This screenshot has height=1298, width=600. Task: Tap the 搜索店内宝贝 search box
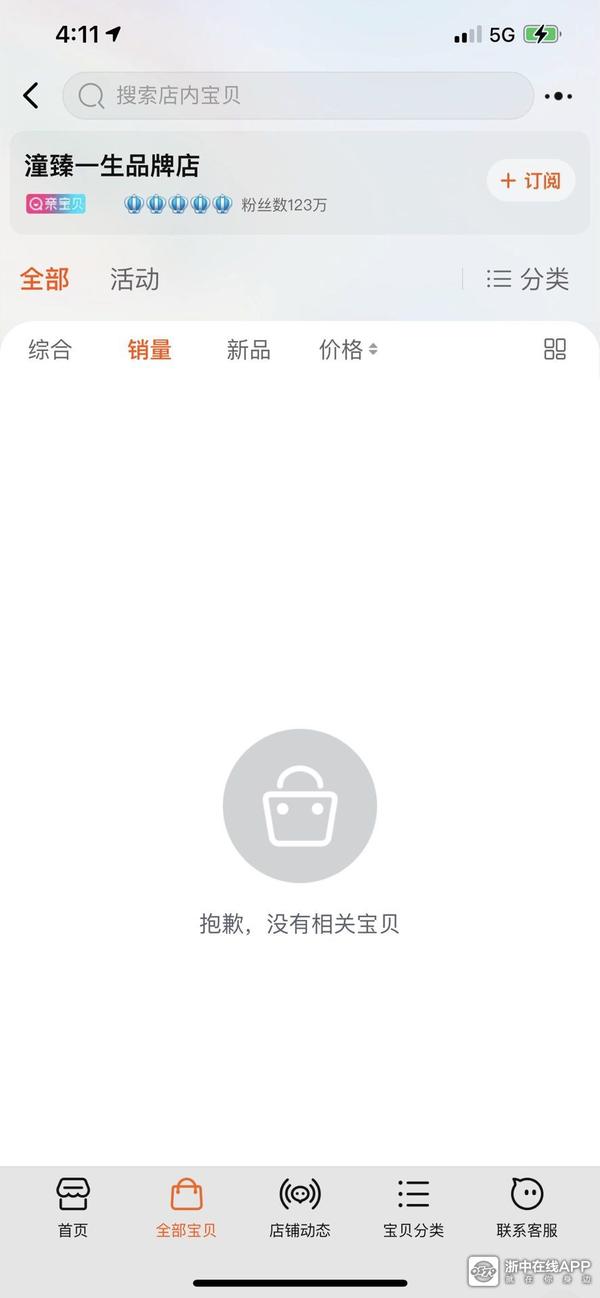tap(297, 96)
